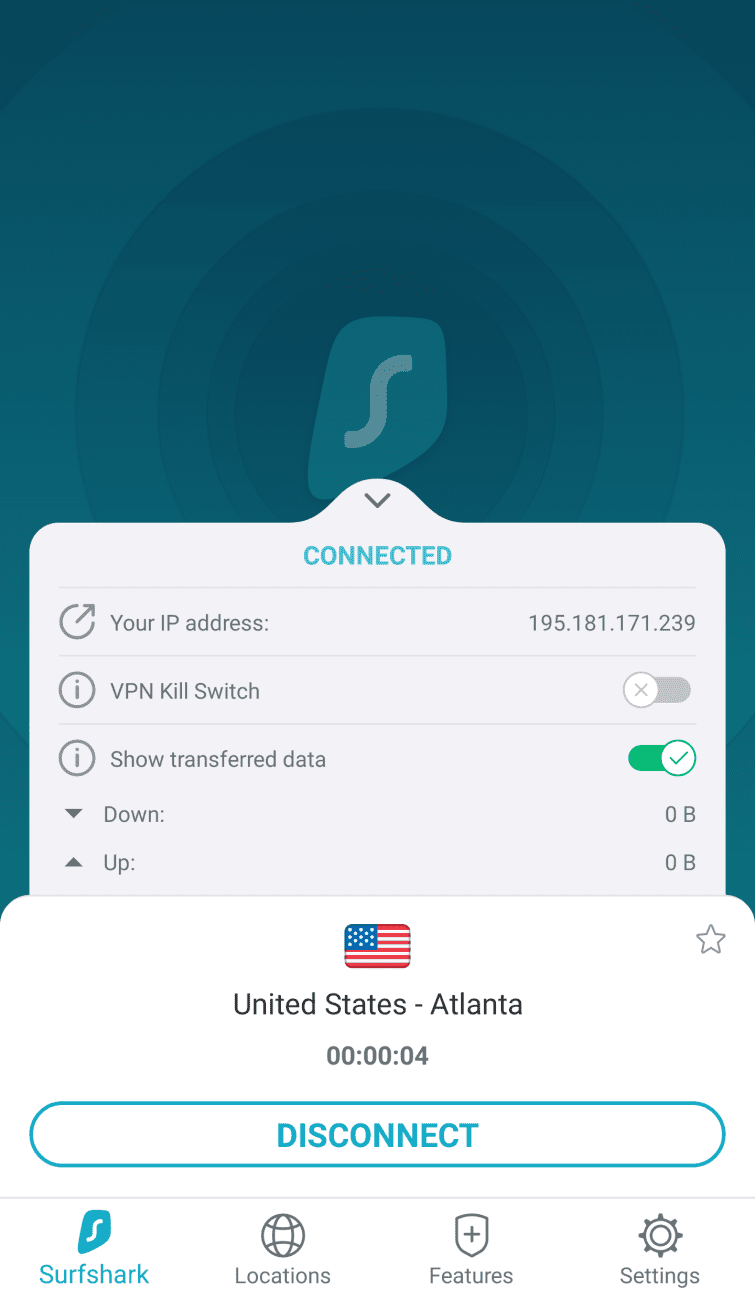Select the United States - Atlanta server label
Viewport: 755px width, 1300px height.
pyautogui.click(x=377, y=1004)
